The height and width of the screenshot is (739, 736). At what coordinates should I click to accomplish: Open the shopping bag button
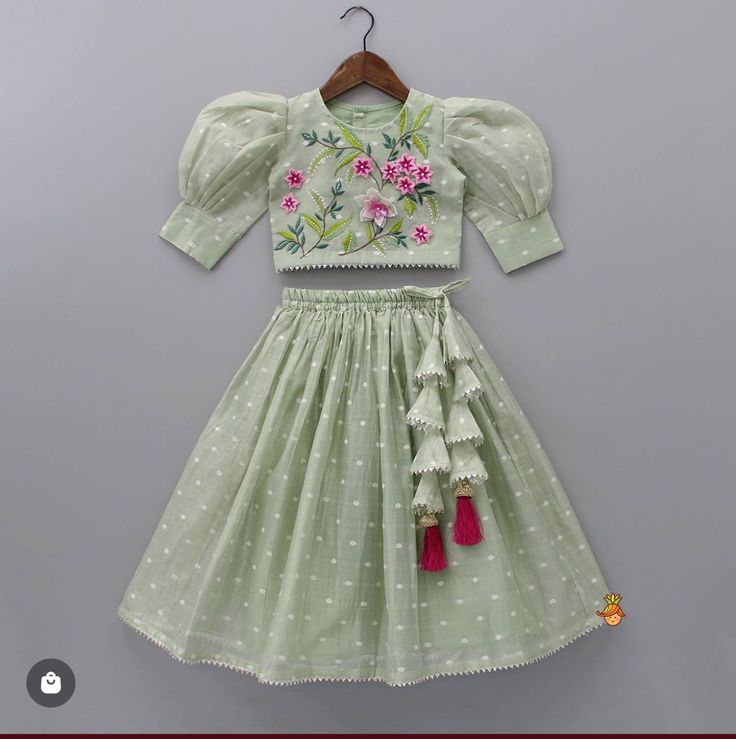tap(51, 683)
